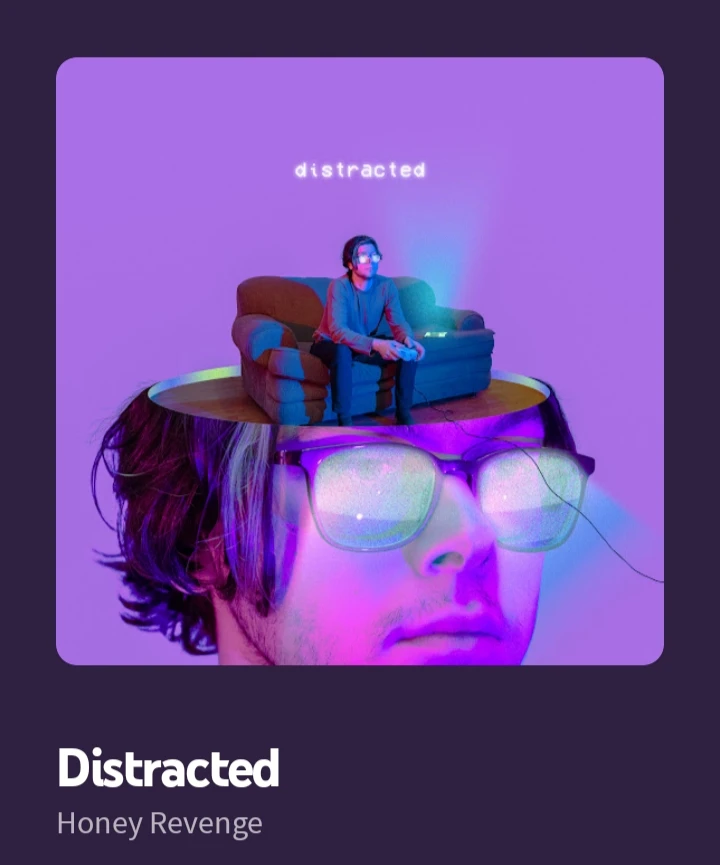The height and width of the screenshot is (865, 720).
Task: Open the artist Honey Revenge
Action: 160,824
